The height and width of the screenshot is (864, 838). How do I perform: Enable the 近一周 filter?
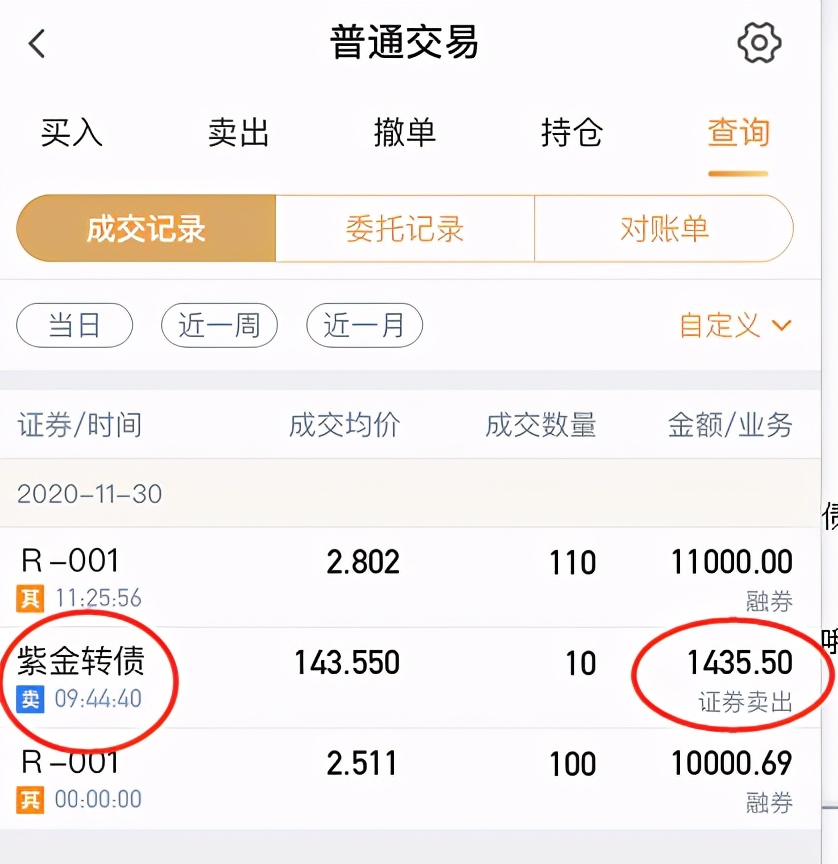point(219,325)
